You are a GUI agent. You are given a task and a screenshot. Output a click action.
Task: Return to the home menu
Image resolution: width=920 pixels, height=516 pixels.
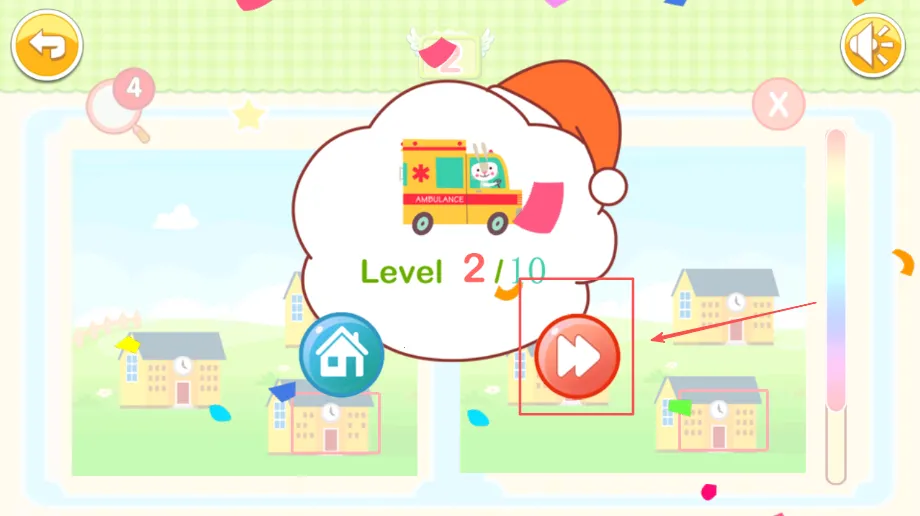342,355
